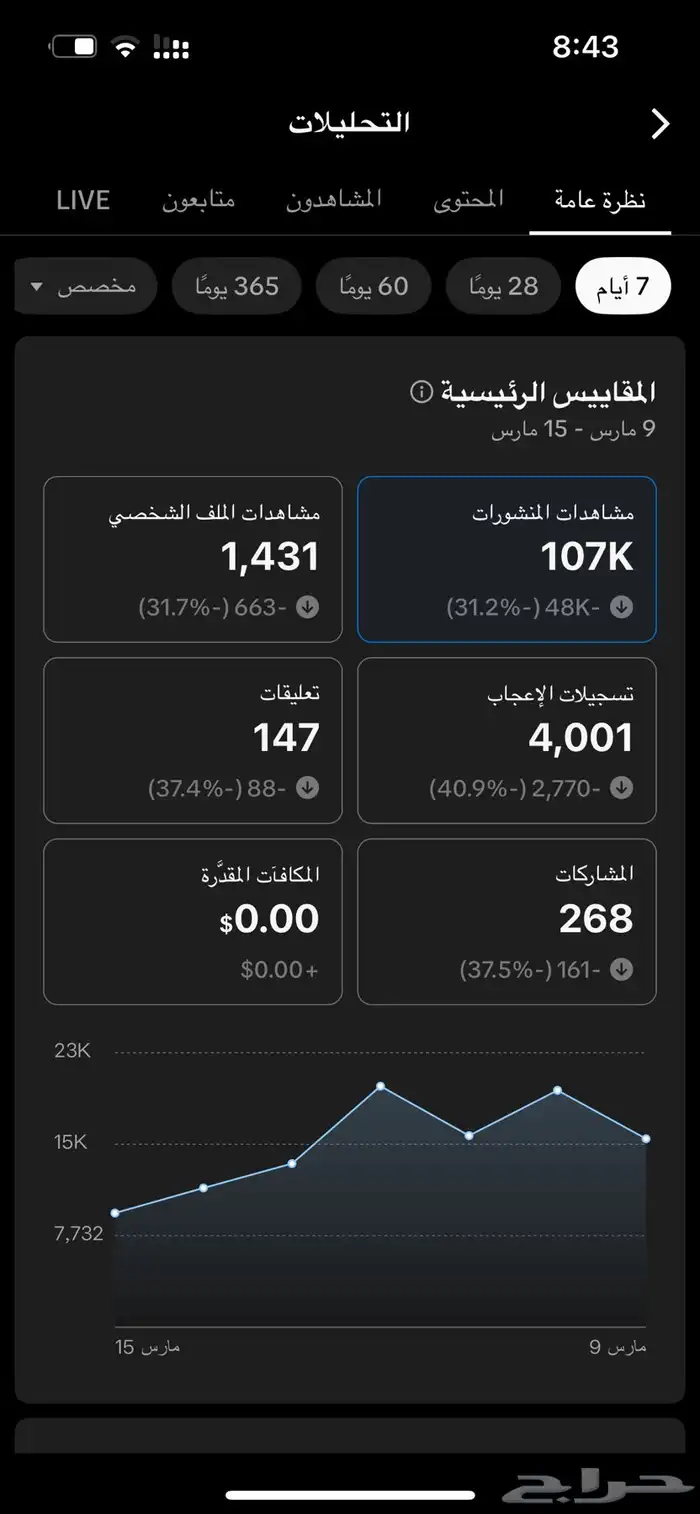
Task: Go back using the header arrow
Action: (659, 124)
